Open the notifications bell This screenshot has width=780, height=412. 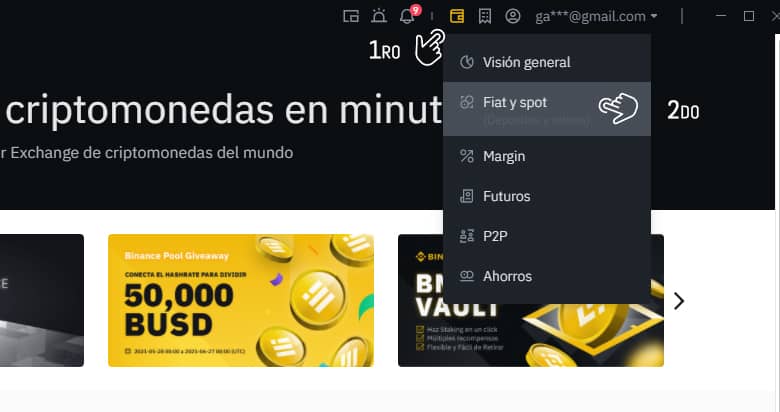click(x=407, y=16)
